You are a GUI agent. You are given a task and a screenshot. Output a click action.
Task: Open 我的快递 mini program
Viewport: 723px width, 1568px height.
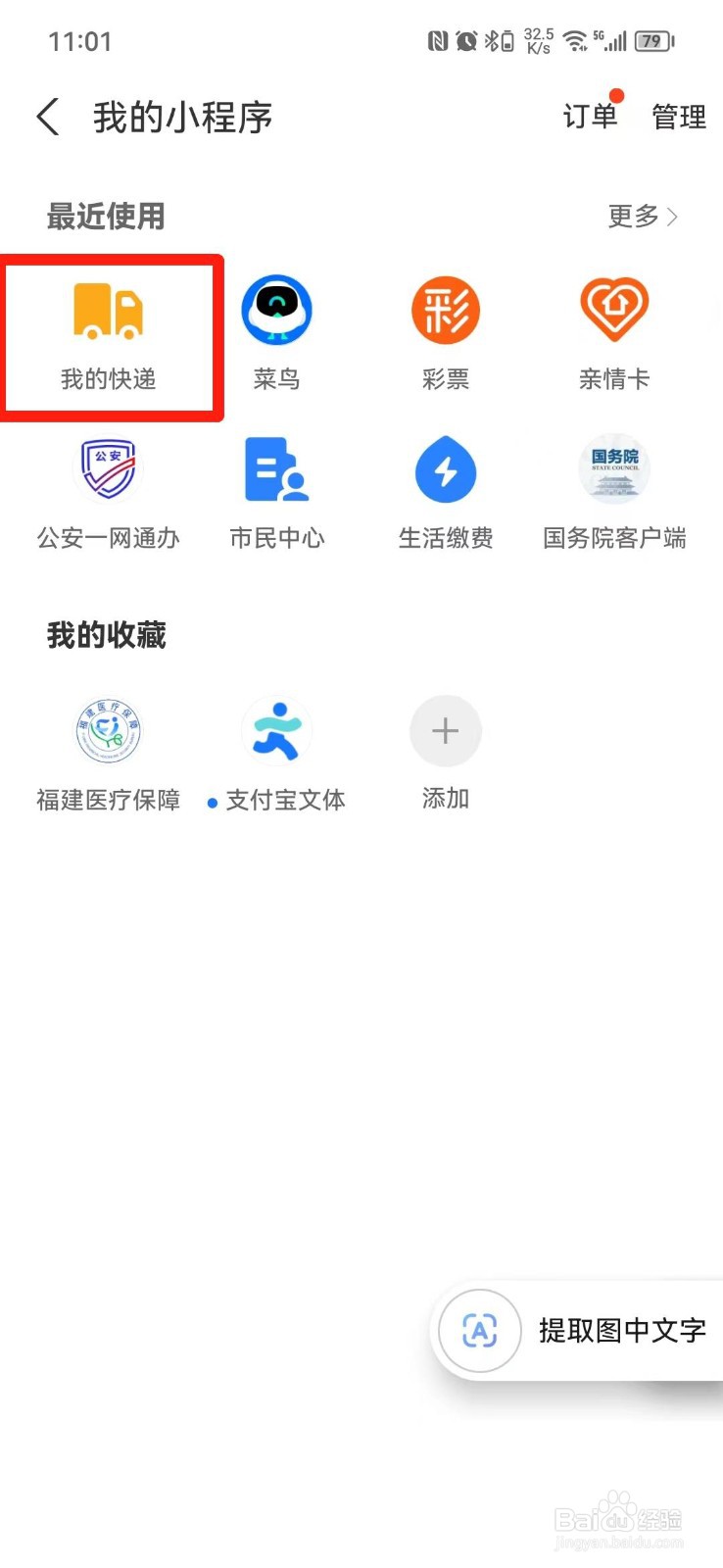click(109, 336)
